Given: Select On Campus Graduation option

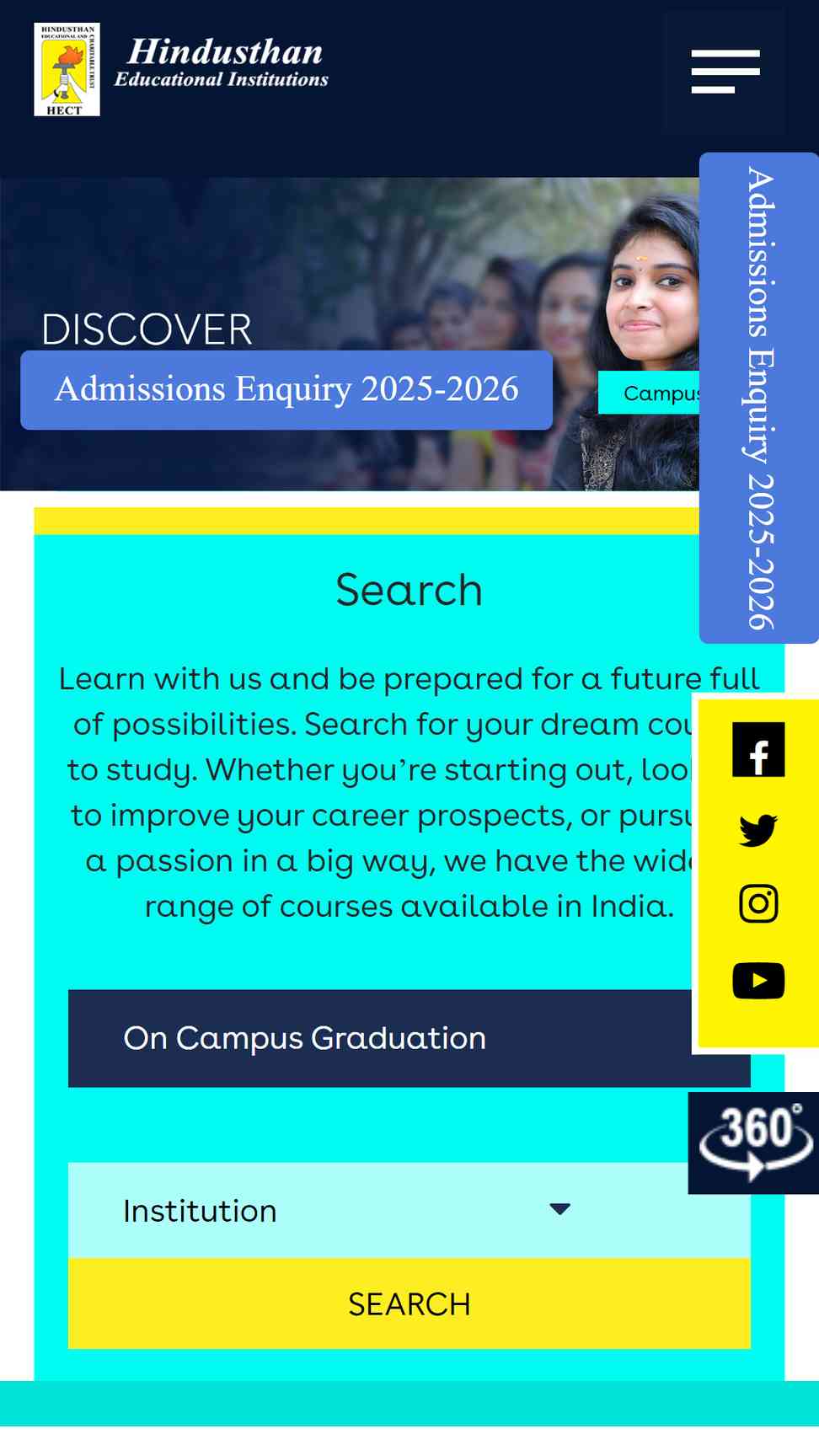Looking at the screenshot, I should [409, 1038].
